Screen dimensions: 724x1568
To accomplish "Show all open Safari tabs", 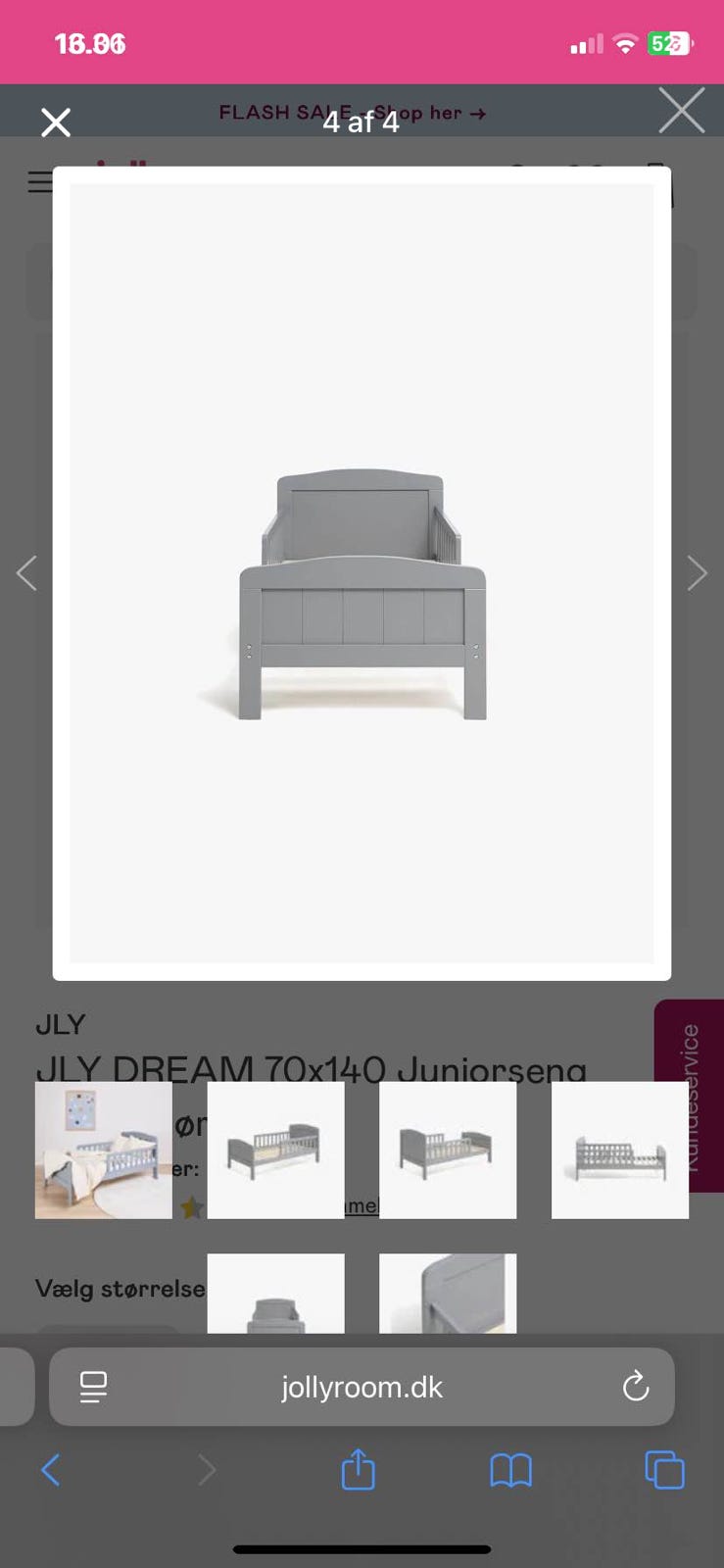I will tap(664, 1470).
